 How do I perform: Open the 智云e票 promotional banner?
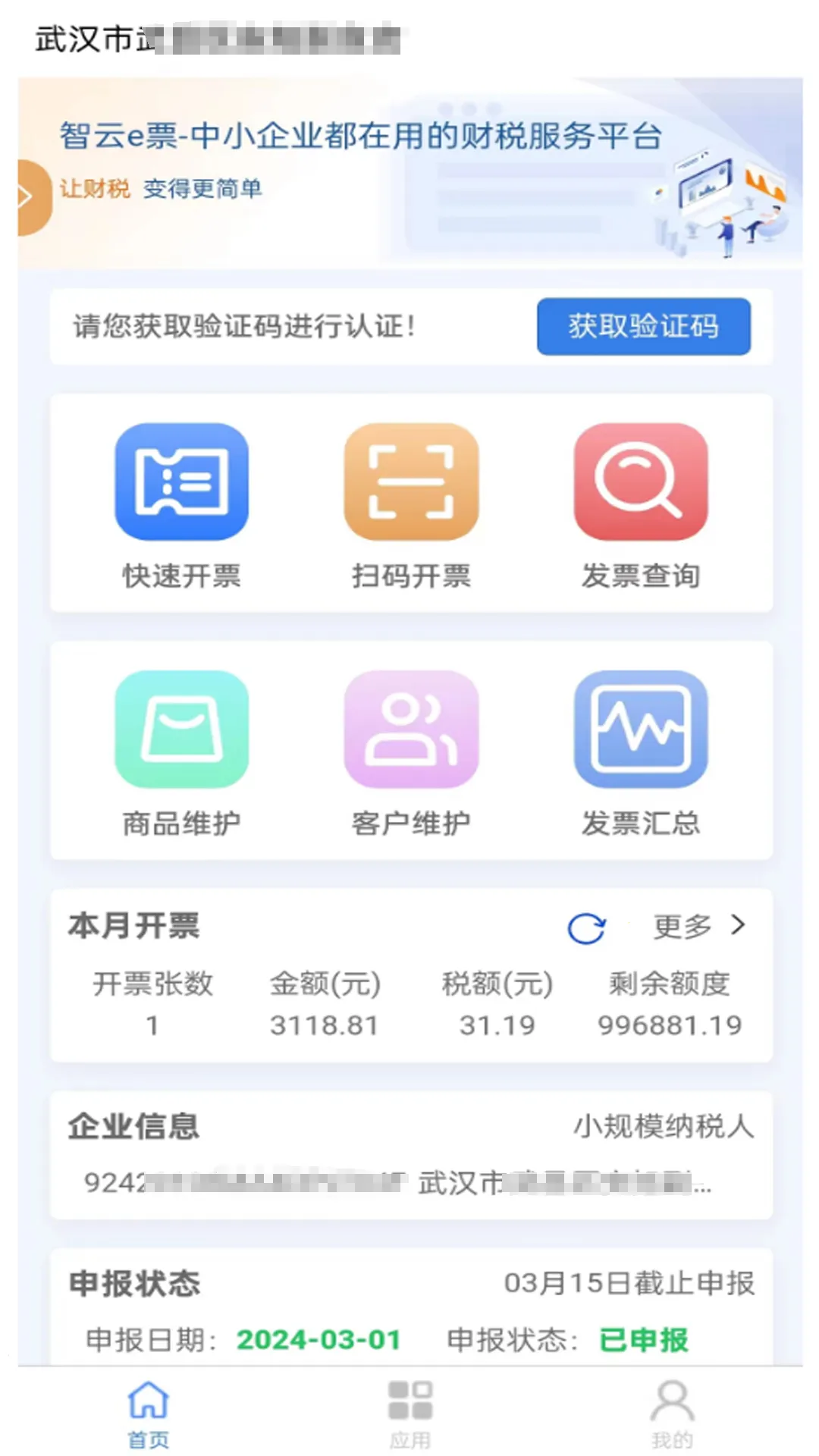(x=409, y=174)
